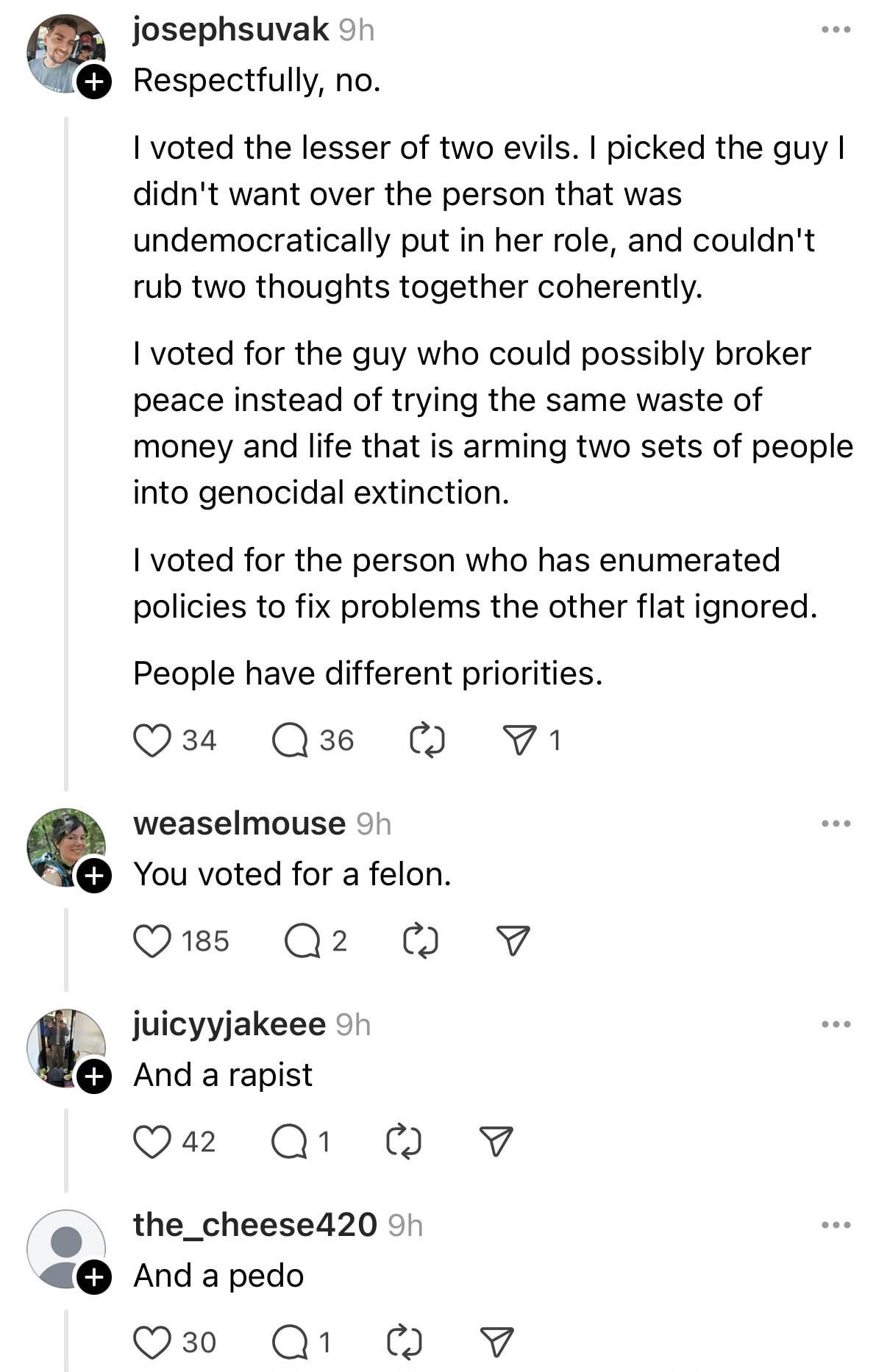View juicyyjakeee's profile from username
The height and width of the screenshot is (1372, 887).
(x=229, y=1024)
